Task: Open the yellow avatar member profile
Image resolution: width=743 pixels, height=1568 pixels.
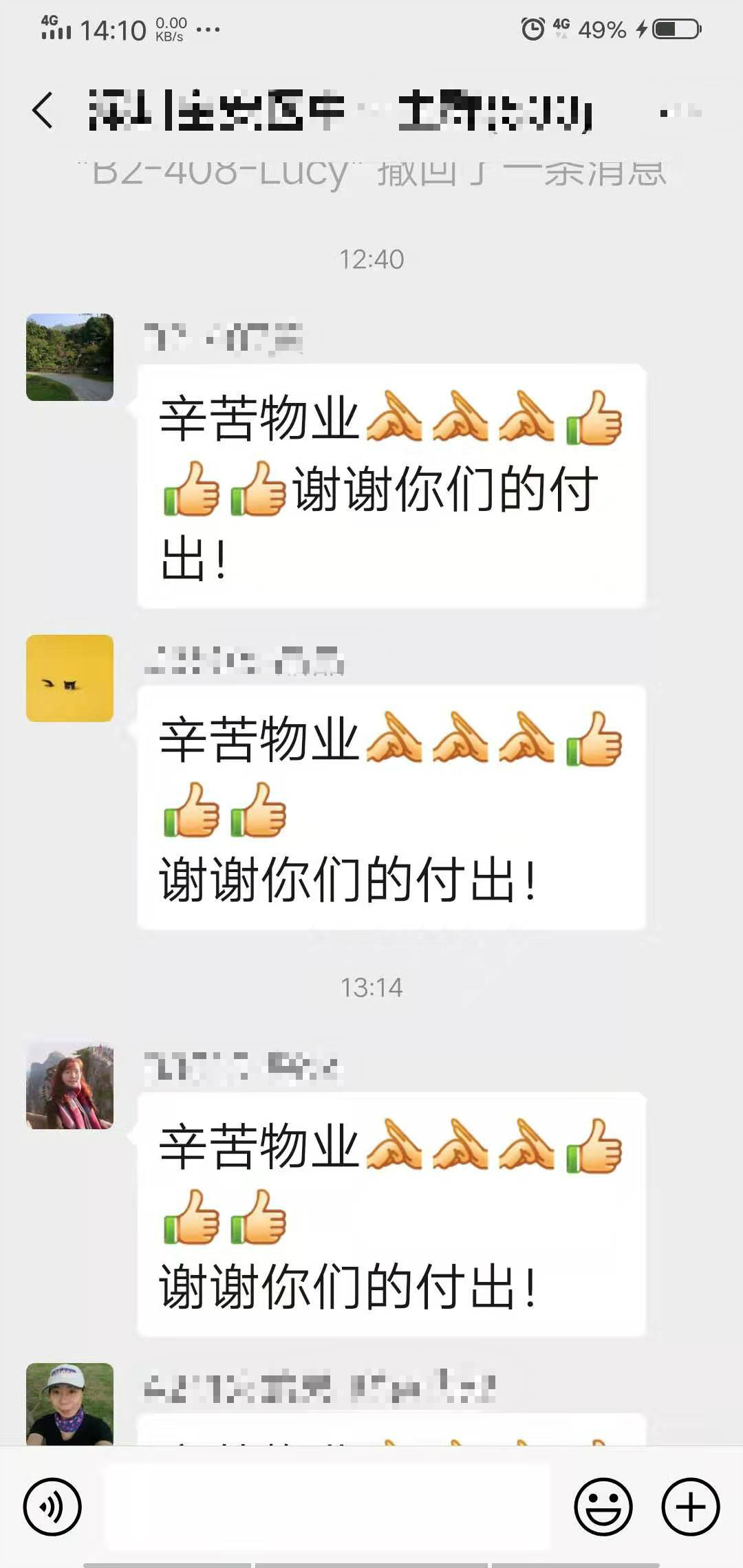Action: [69, 678]
